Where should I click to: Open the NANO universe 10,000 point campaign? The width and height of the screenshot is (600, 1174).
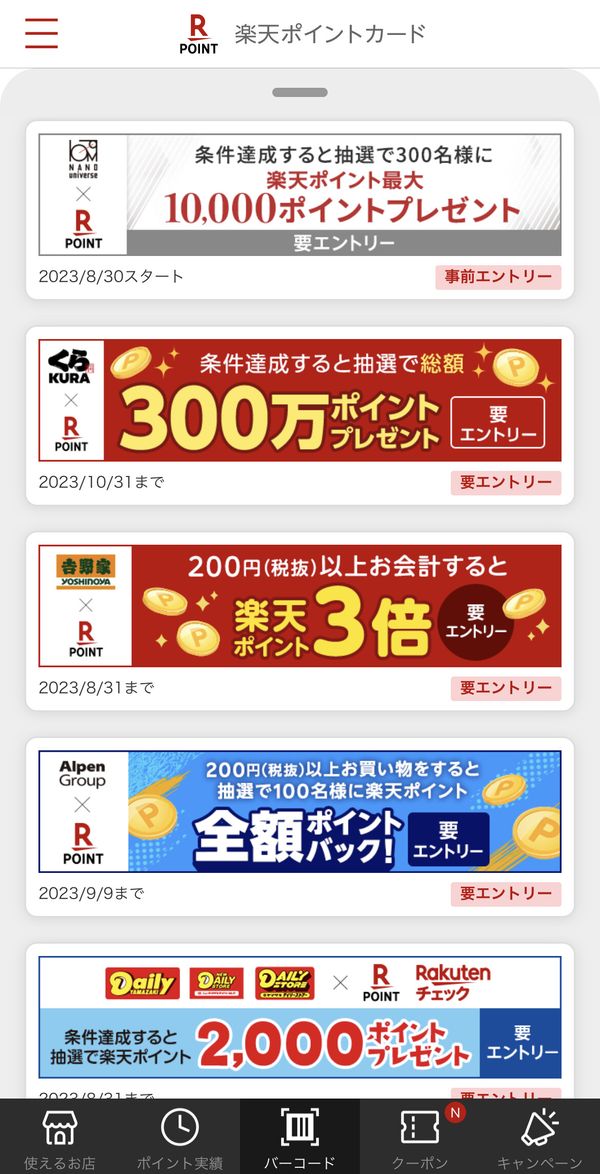[x=300, y=195]
